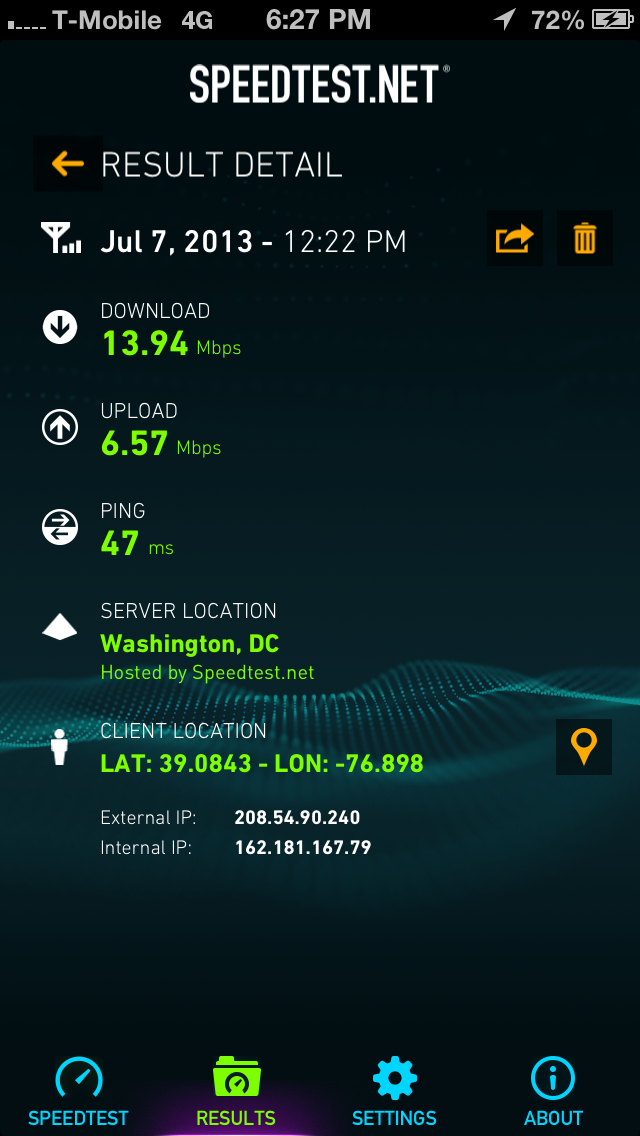Share this speed test result
The image size is (640, 1136).
tap(515, 238)
